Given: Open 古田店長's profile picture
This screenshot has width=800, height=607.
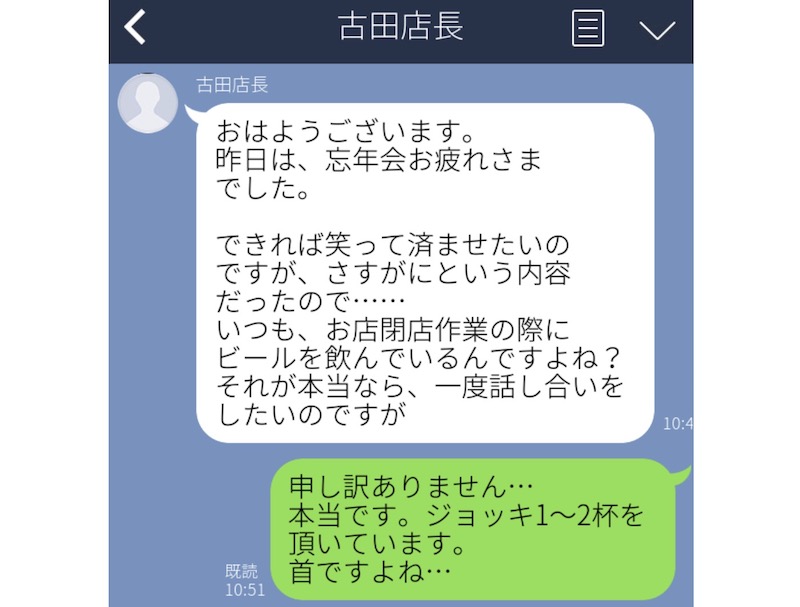Looking at the screenshot, I should click(x=149, y=102).
